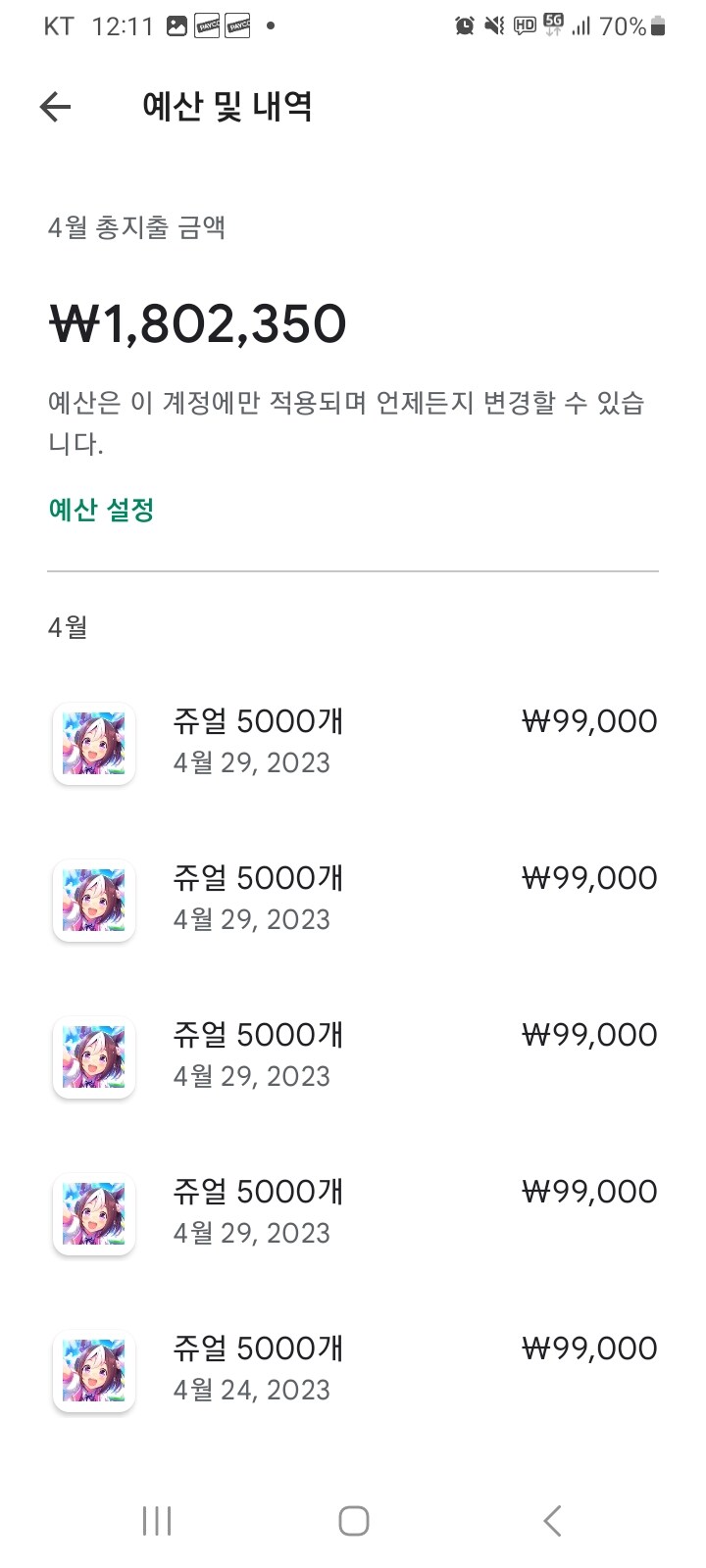The width and height of the screenshot is (706, 1568).
Task: Tap the game icon on the fourth 쥬얼 entry
Action: point(93,1213)
